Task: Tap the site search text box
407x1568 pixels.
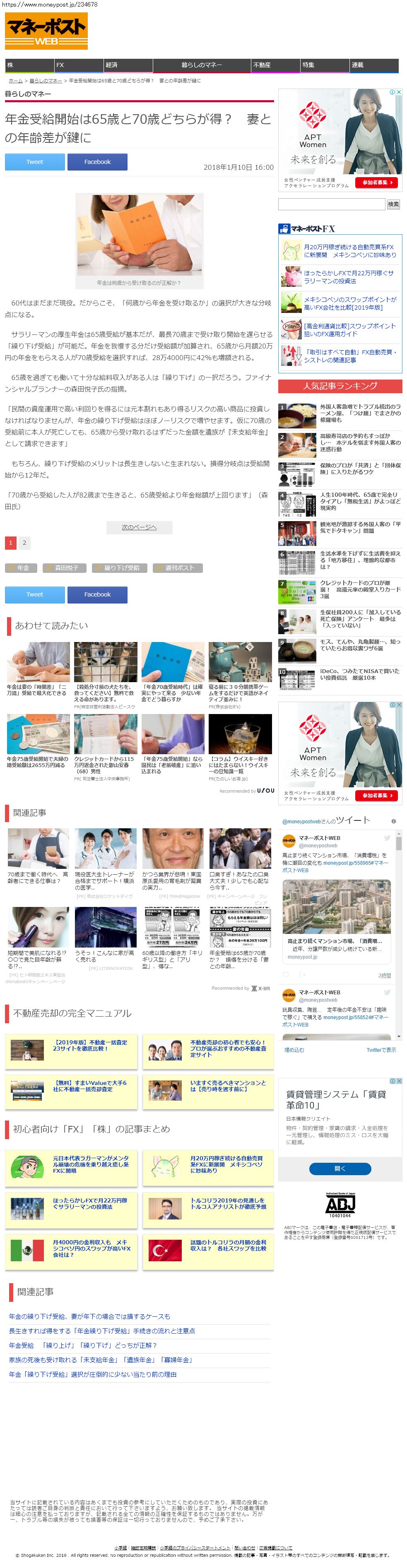Action: [332, 204]
